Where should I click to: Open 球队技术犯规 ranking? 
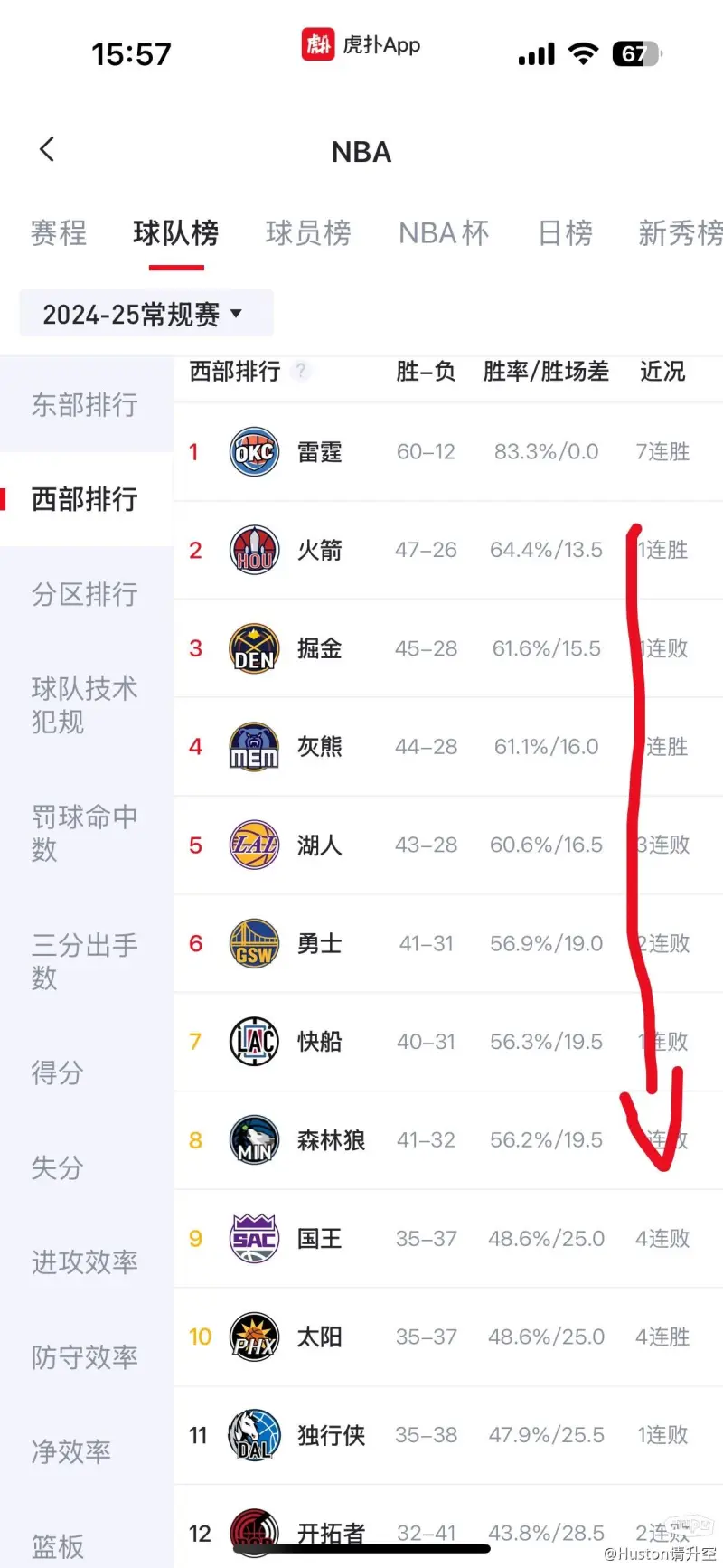point(84,704)
